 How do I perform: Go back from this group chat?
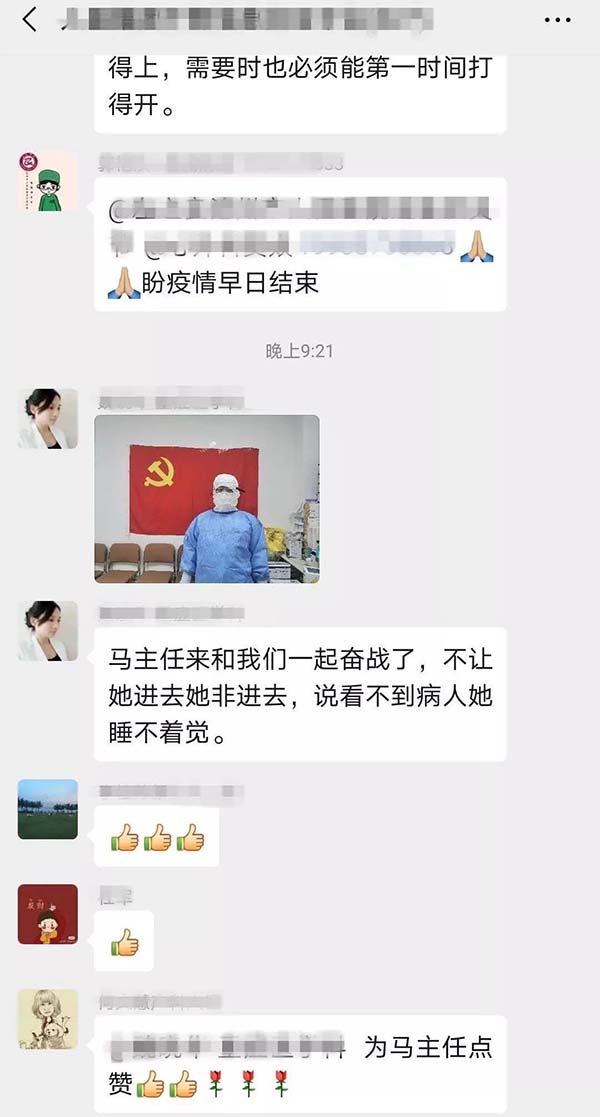[x=30, y=20]
